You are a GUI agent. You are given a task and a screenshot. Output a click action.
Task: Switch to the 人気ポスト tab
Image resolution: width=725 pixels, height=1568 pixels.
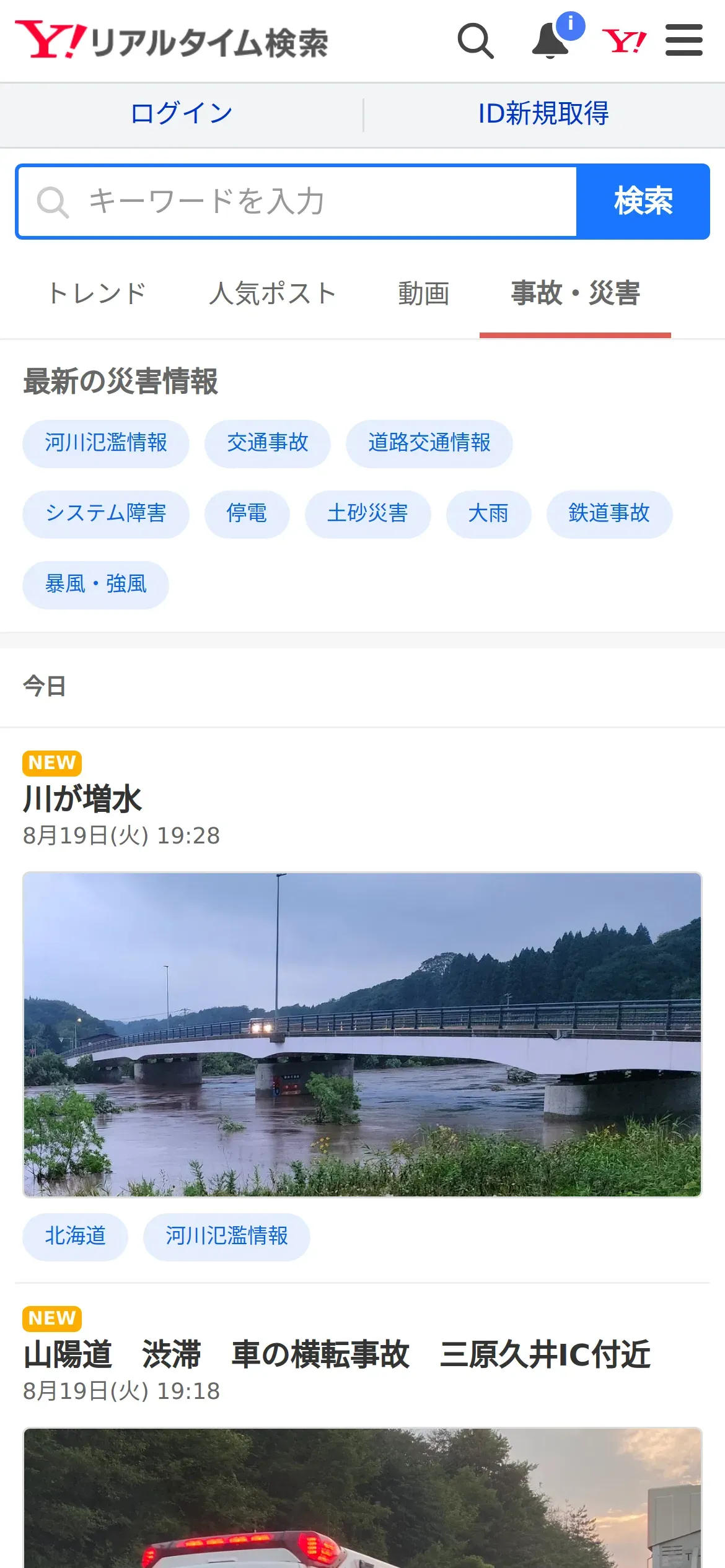(x=273, y=294)
